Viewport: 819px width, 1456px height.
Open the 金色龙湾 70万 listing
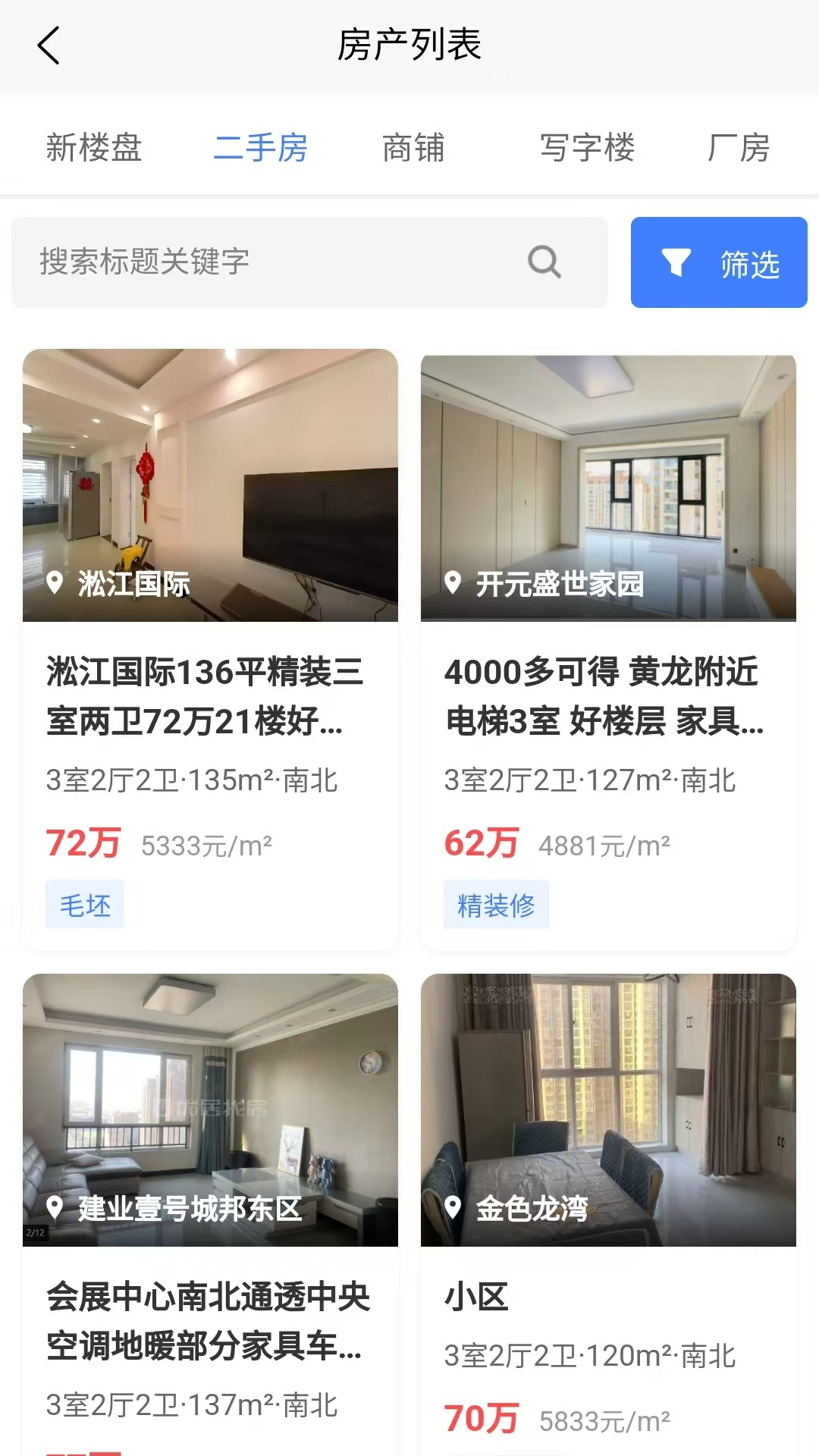(x=608, y=1213)
